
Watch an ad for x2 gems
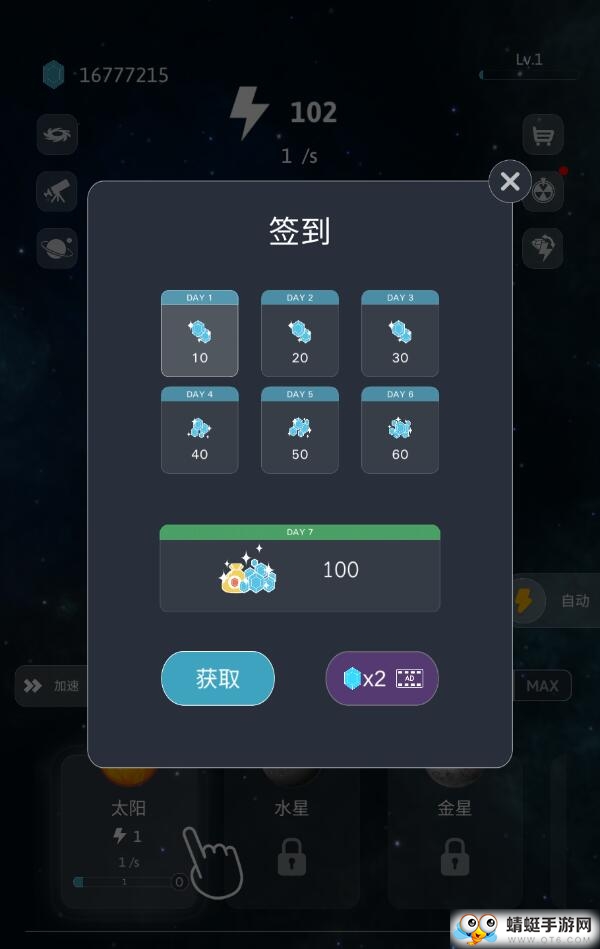(382, 678)
